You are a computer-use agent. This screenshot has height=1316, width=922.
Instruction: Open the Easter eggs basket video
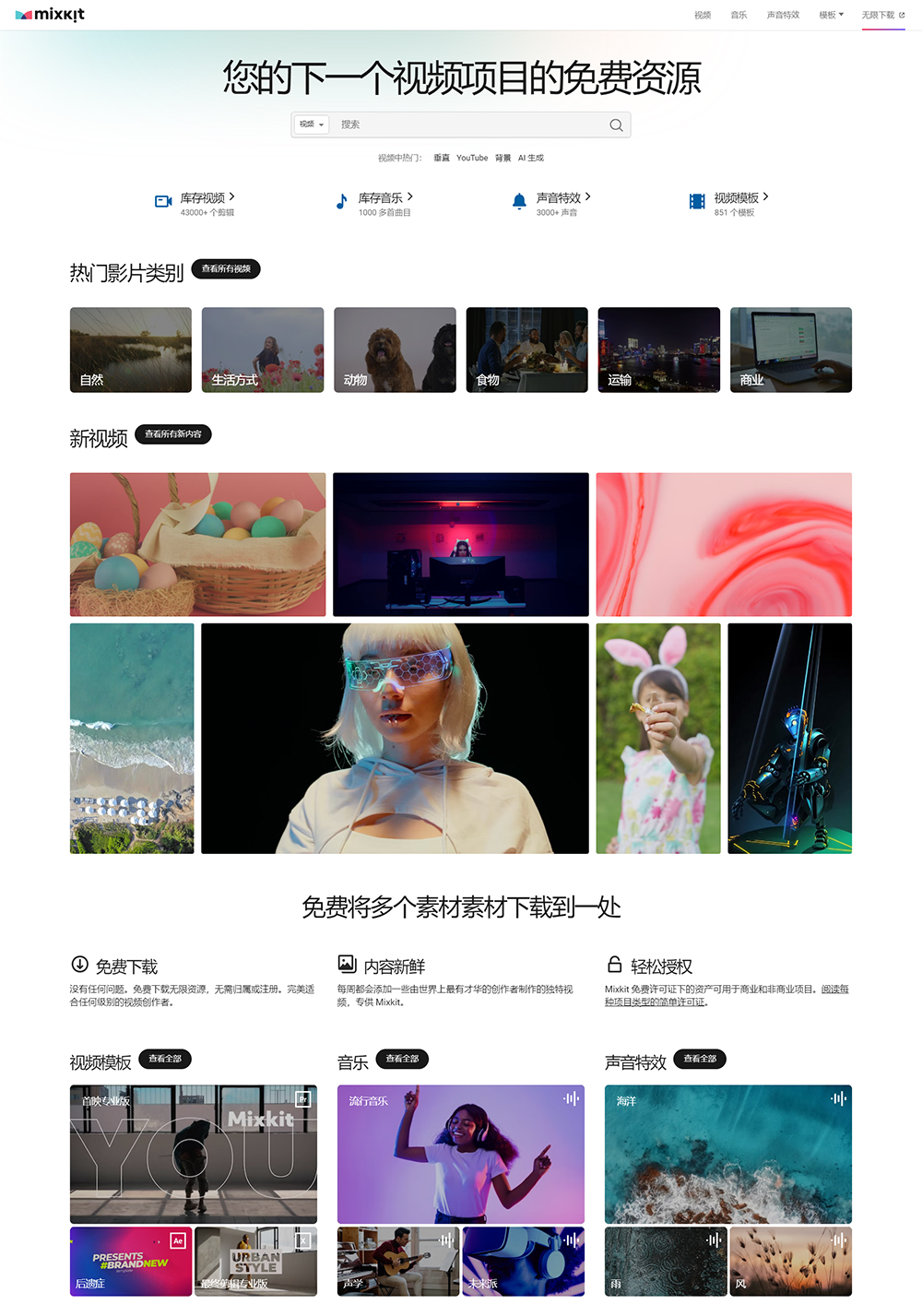(x=197, y=544)
